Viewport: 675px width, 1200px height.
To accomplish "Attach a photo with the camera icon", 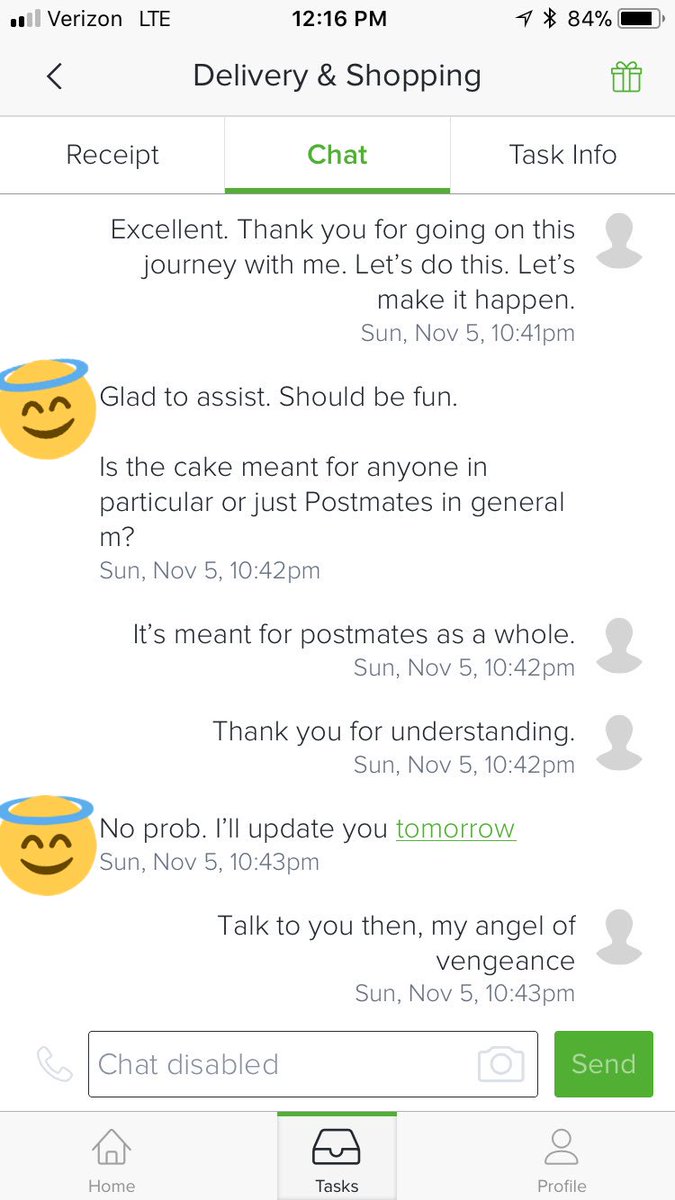I will 501,1064.
